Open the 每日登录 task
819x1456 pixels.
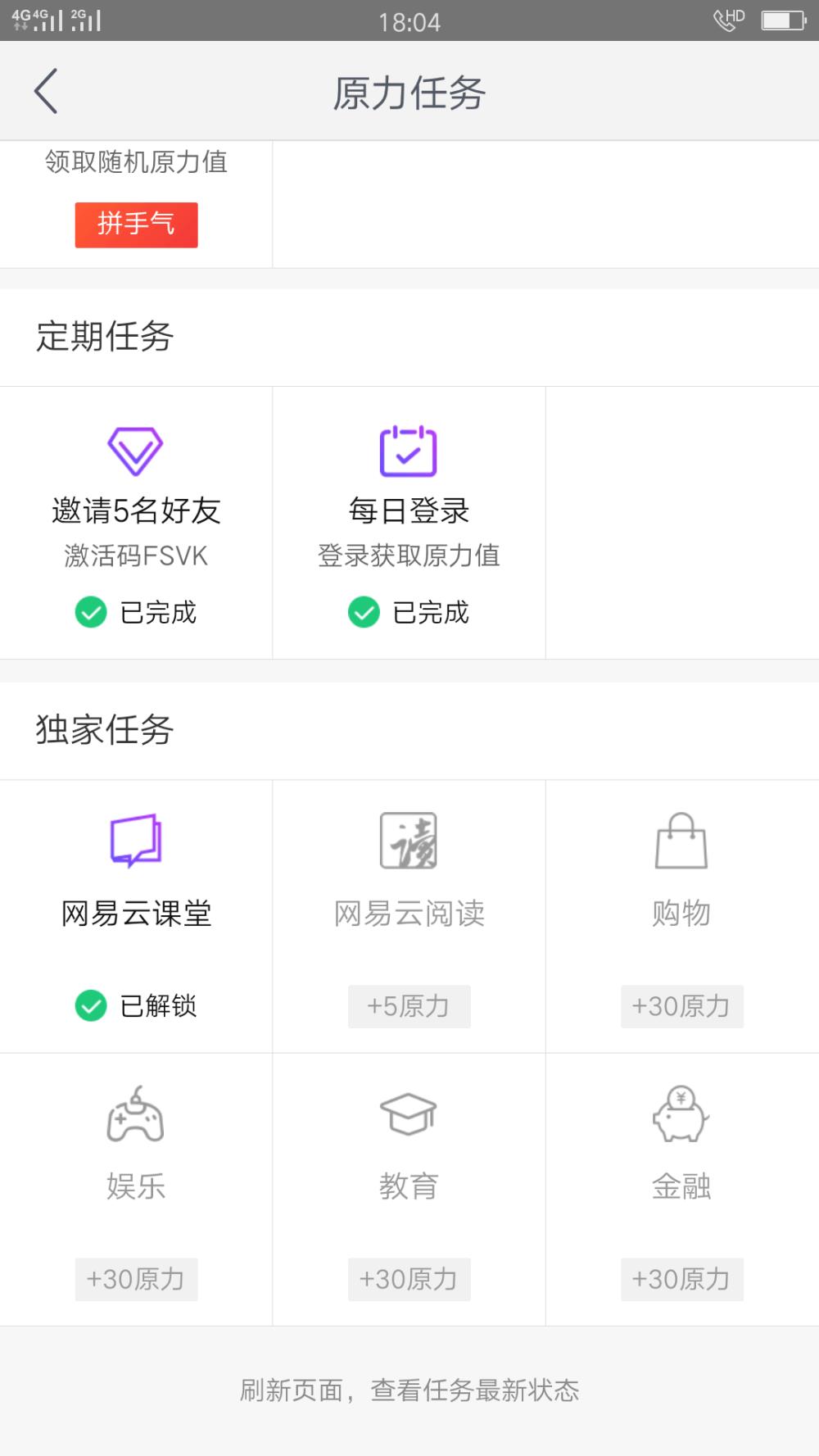tap(409, 522)
